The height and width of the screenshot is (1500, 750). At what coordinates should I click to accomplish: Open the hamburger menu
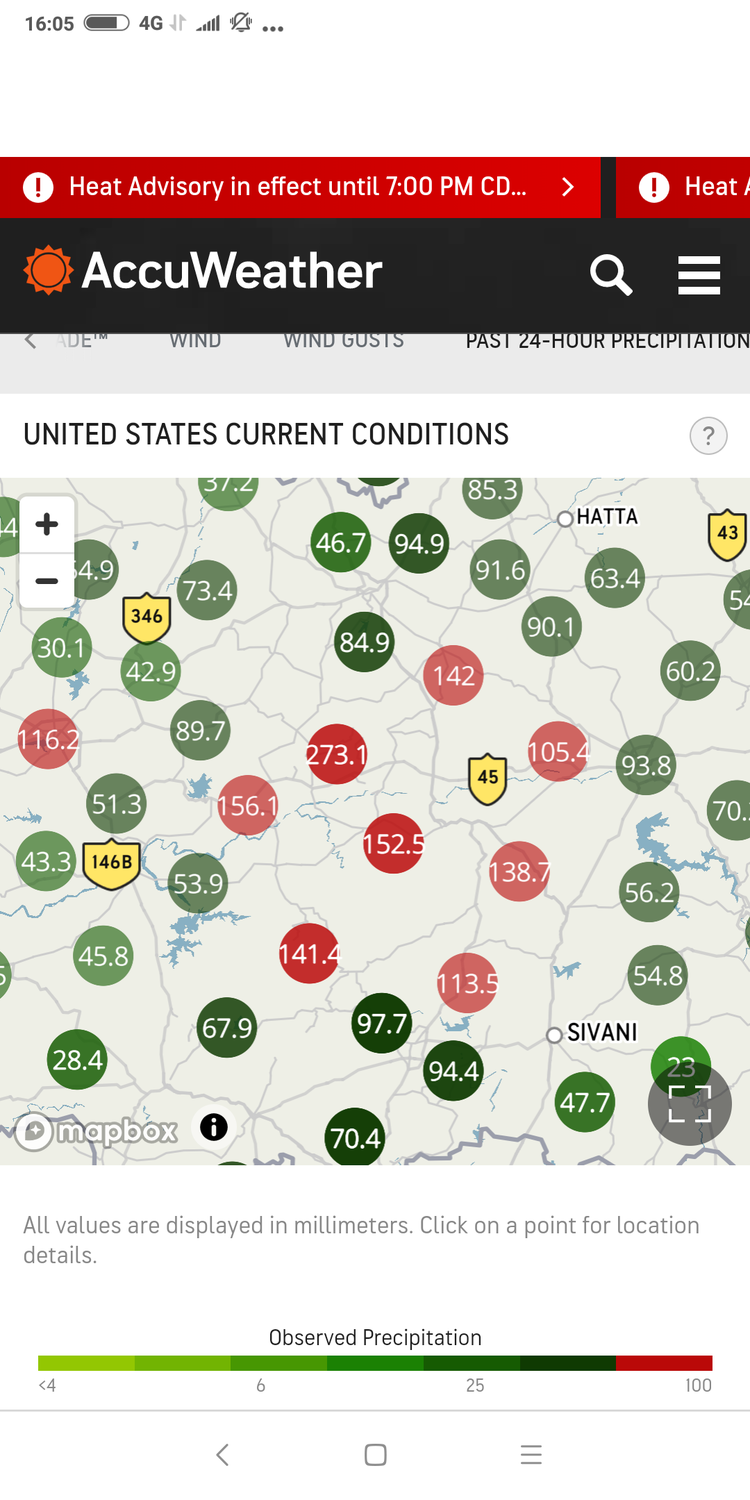(699, 274)
